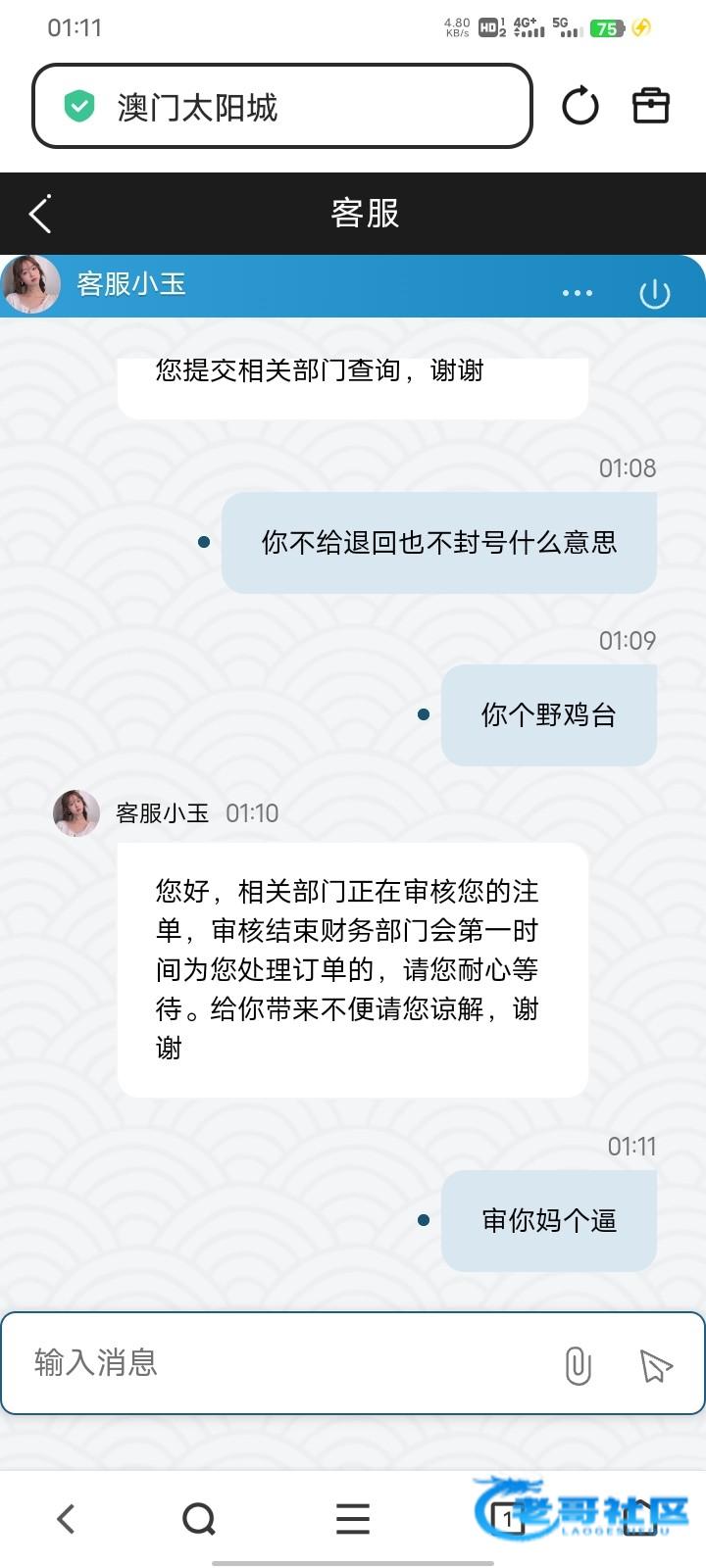
Task: Reload the current page
Action: point(580,106)
